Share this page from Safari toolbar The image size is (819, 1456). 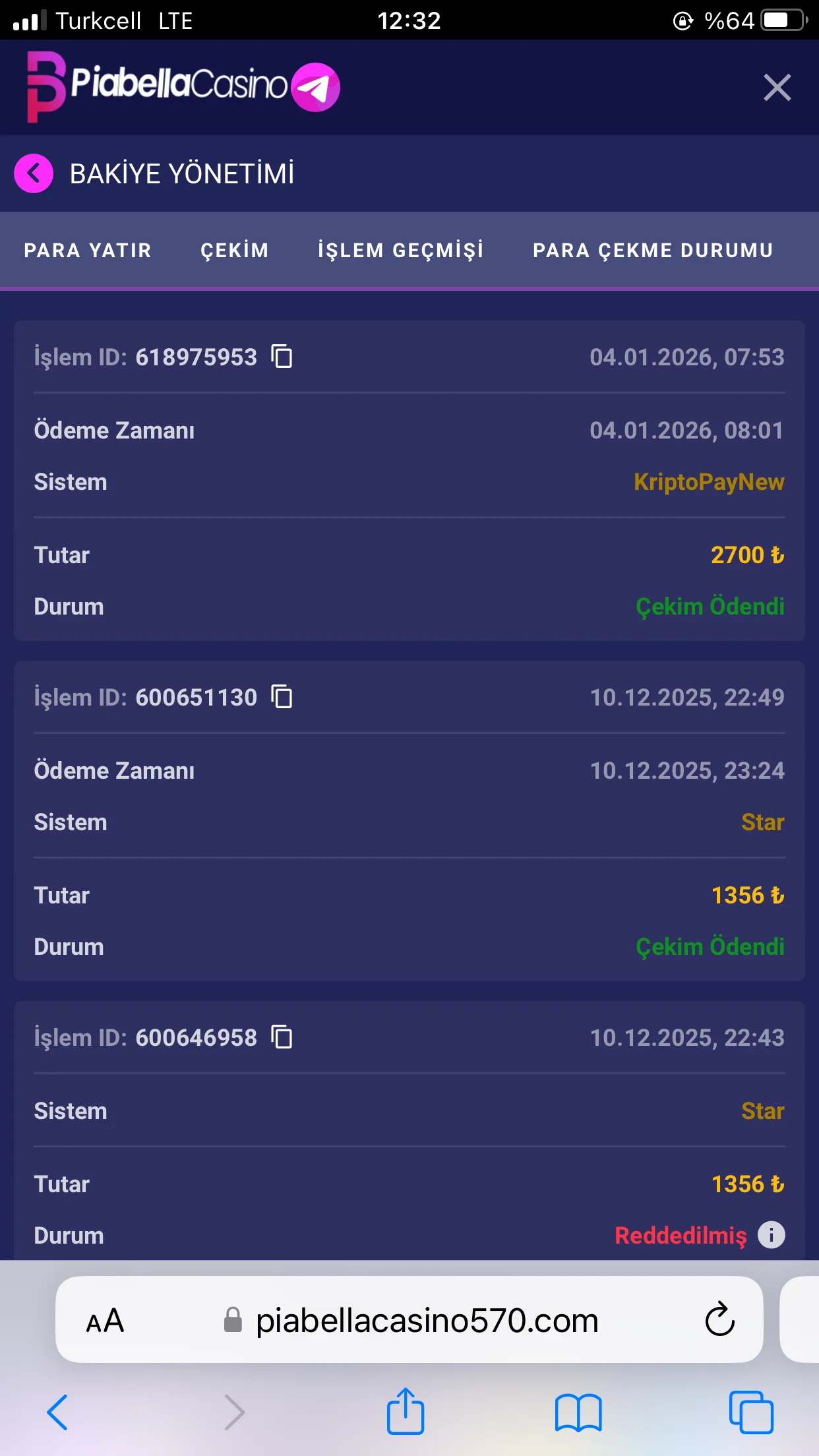coord(405,1412)
